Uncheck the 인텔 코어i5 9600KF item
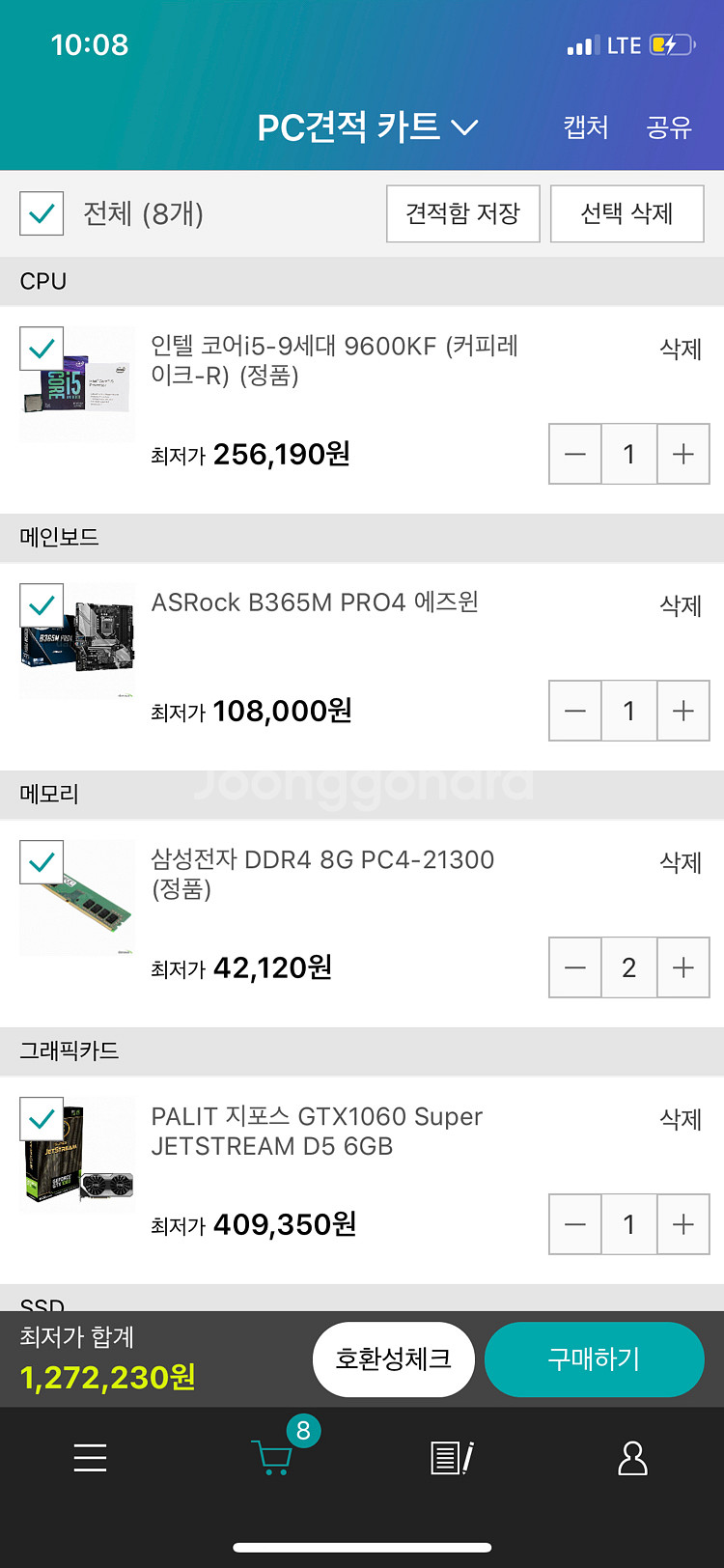This screenshot has height=1568, width=724. coord(42,349)
